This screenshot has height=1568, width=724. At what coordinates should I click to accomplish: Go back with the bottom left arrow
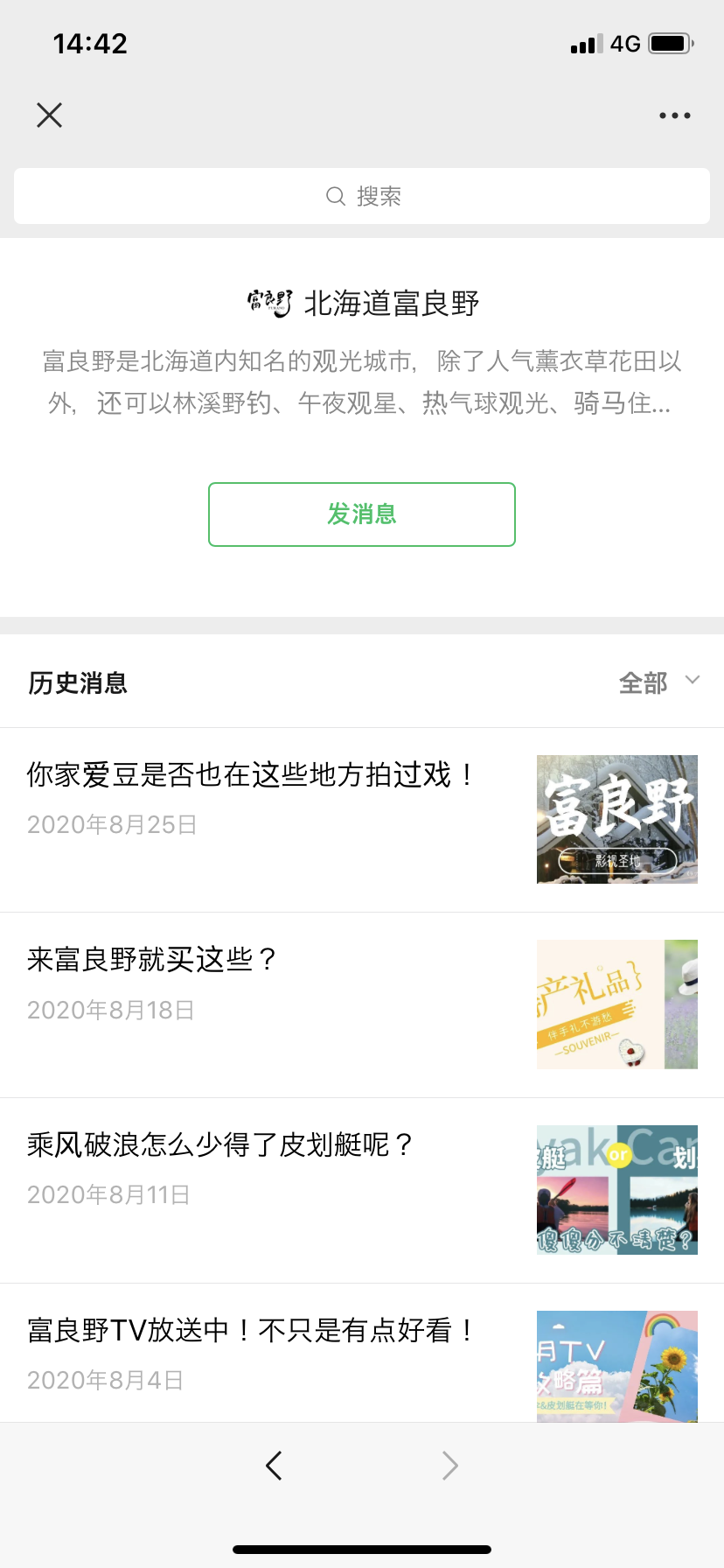tap(274, 1465)
